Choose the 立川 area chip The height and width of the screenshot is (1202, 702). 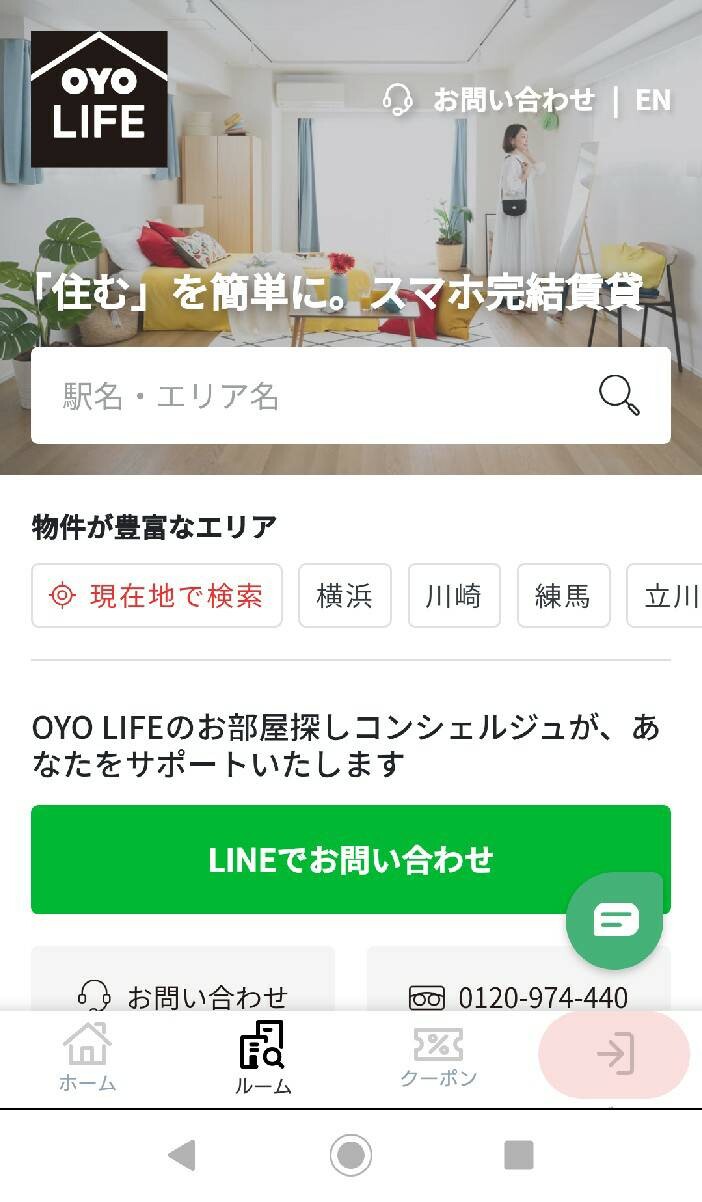tap(668, 596)
